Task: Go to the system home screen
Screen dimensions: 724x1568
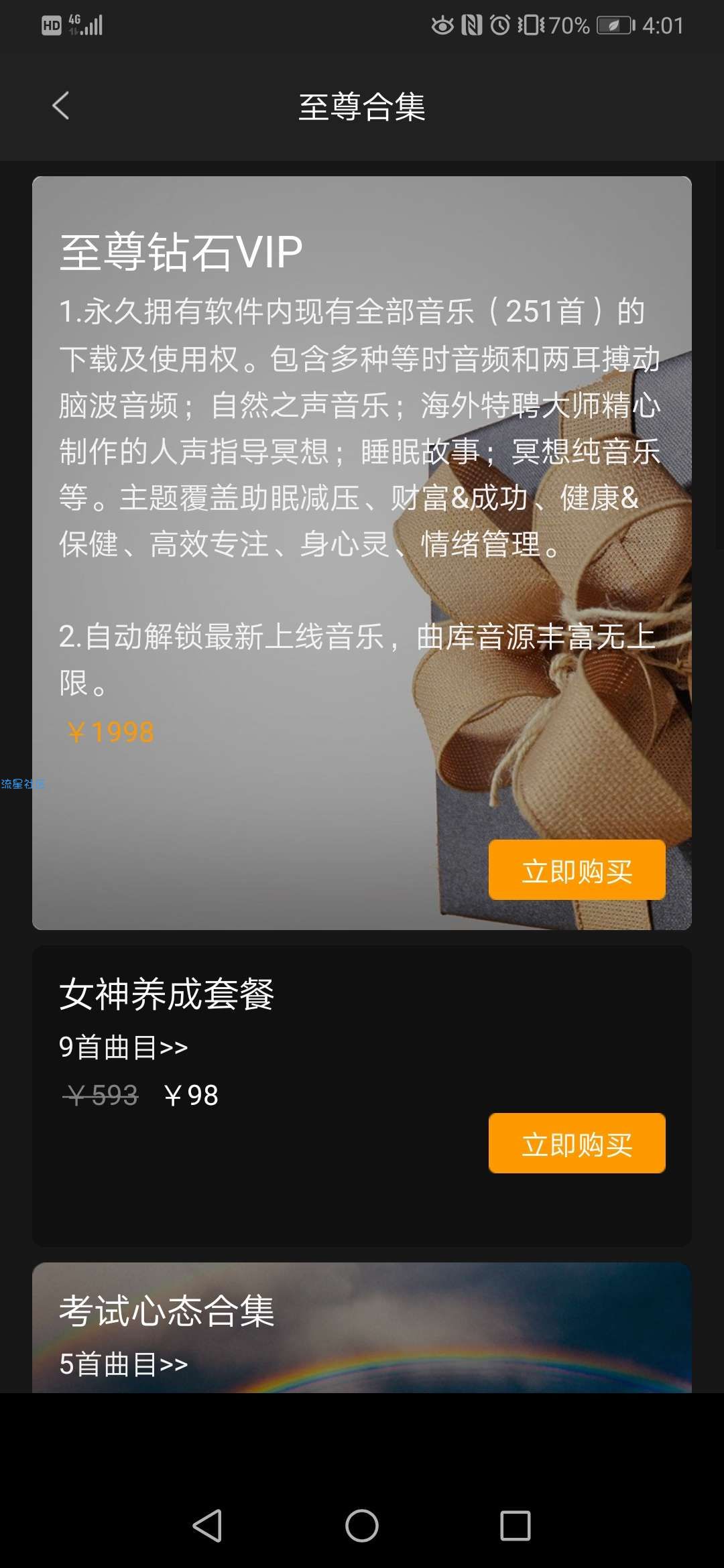Action: click(362, 1526)
